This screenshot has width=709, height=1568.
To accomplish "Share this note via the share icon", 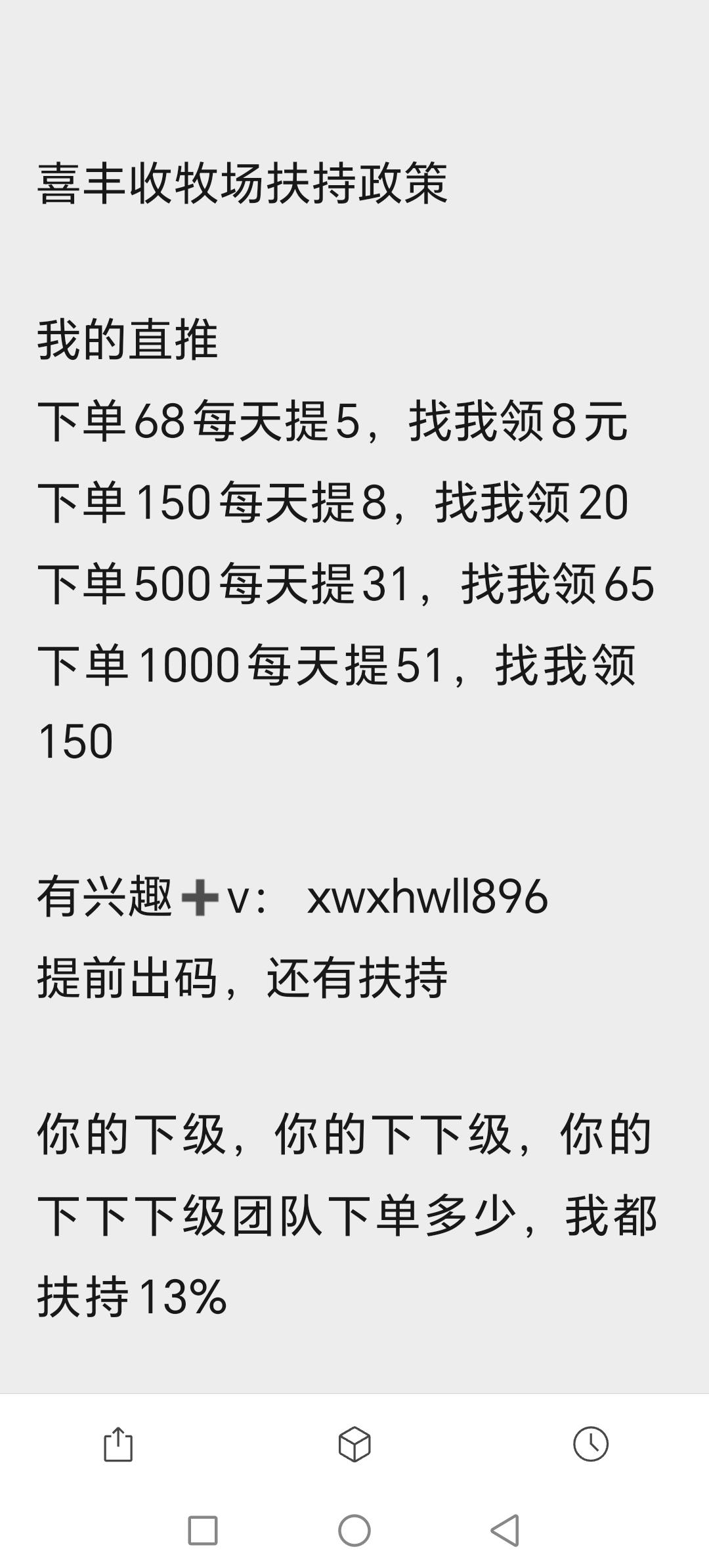I will [118, 1445].
